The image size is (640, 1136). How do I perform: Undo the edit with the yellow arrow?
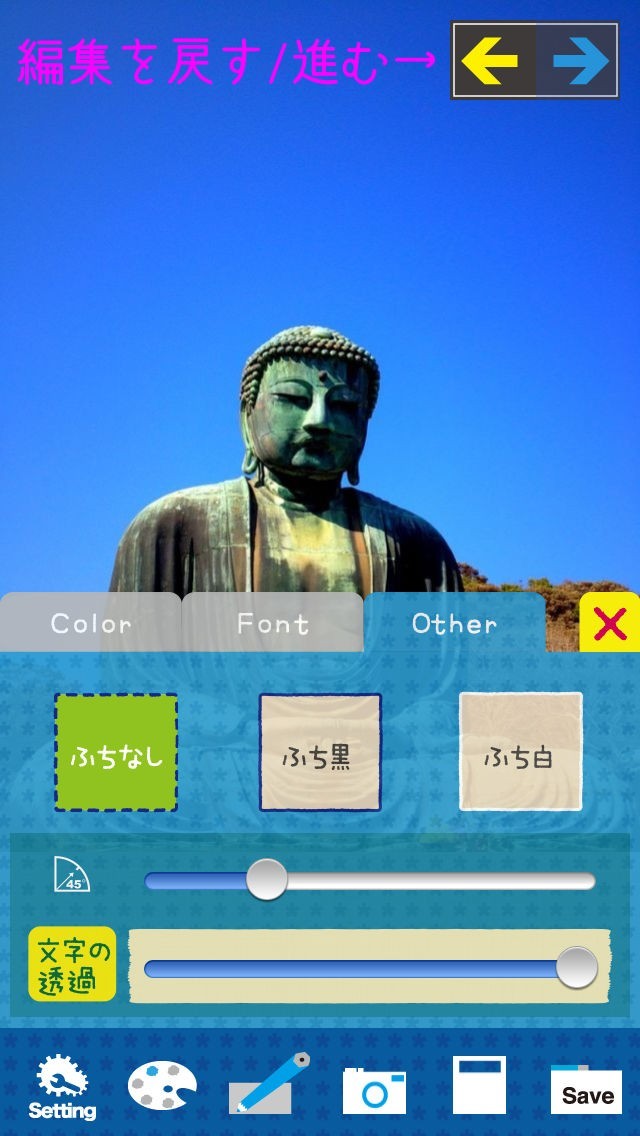point(494,61)
